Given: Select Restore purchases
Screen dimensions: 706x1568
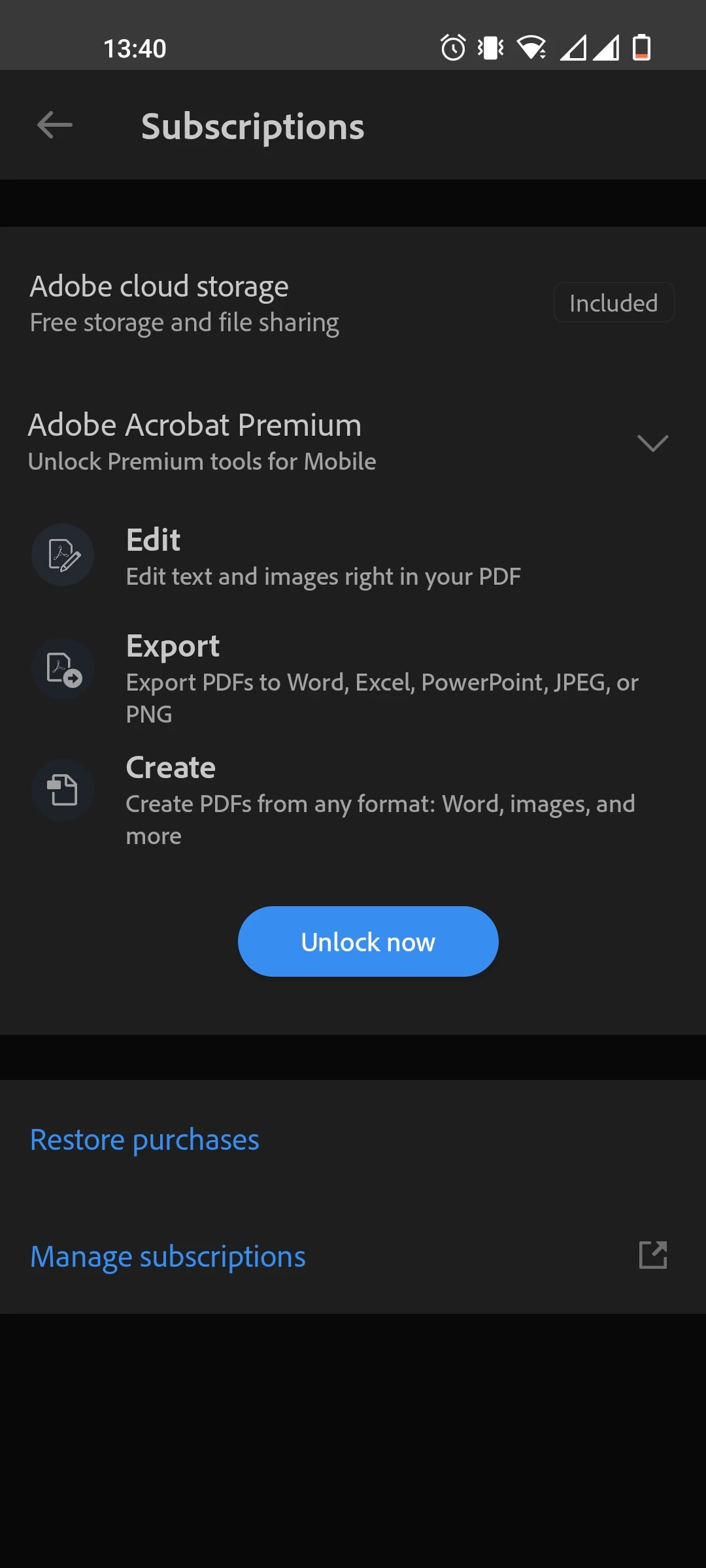Looking at the screenshot, I should (x=144, y=1140).
